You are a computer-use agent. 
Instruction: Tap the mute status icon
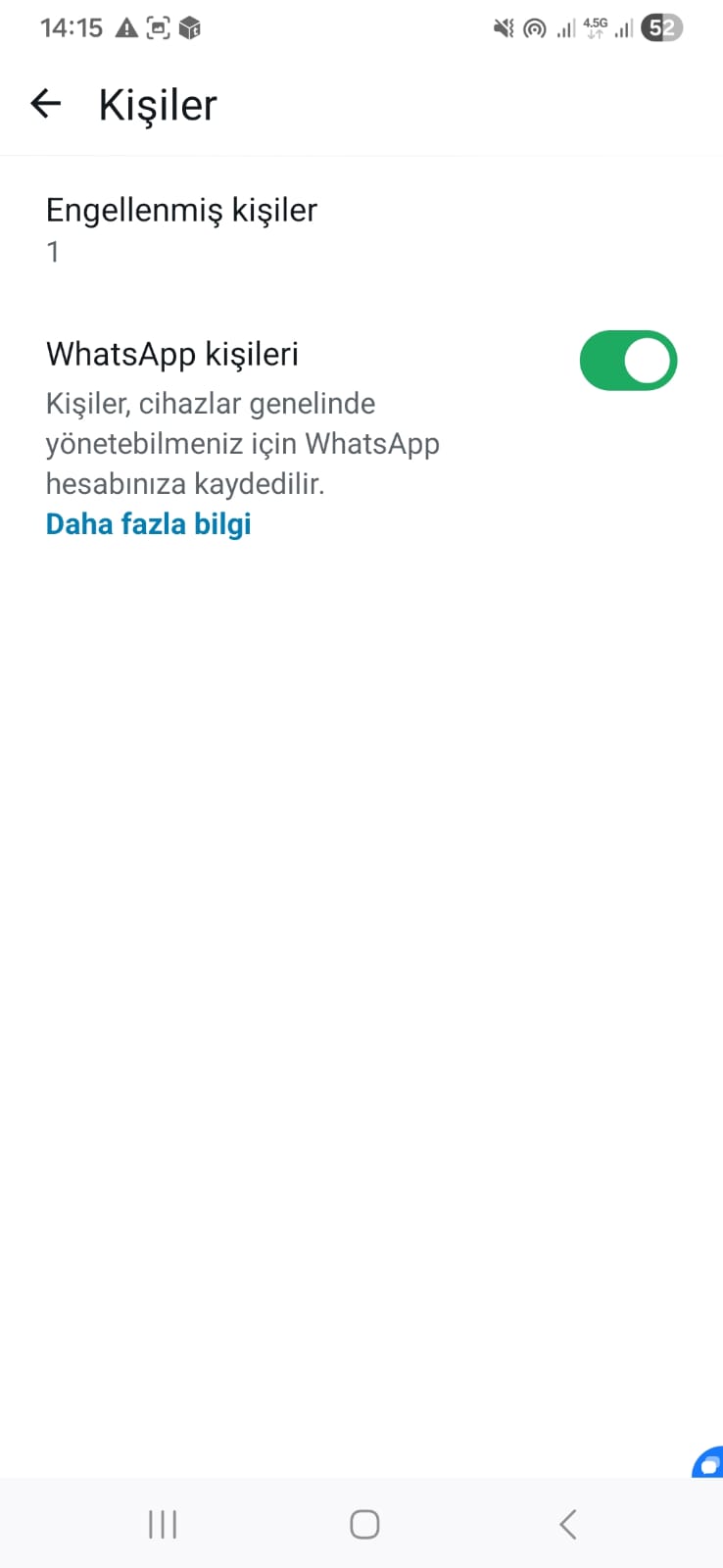point(503,27)
